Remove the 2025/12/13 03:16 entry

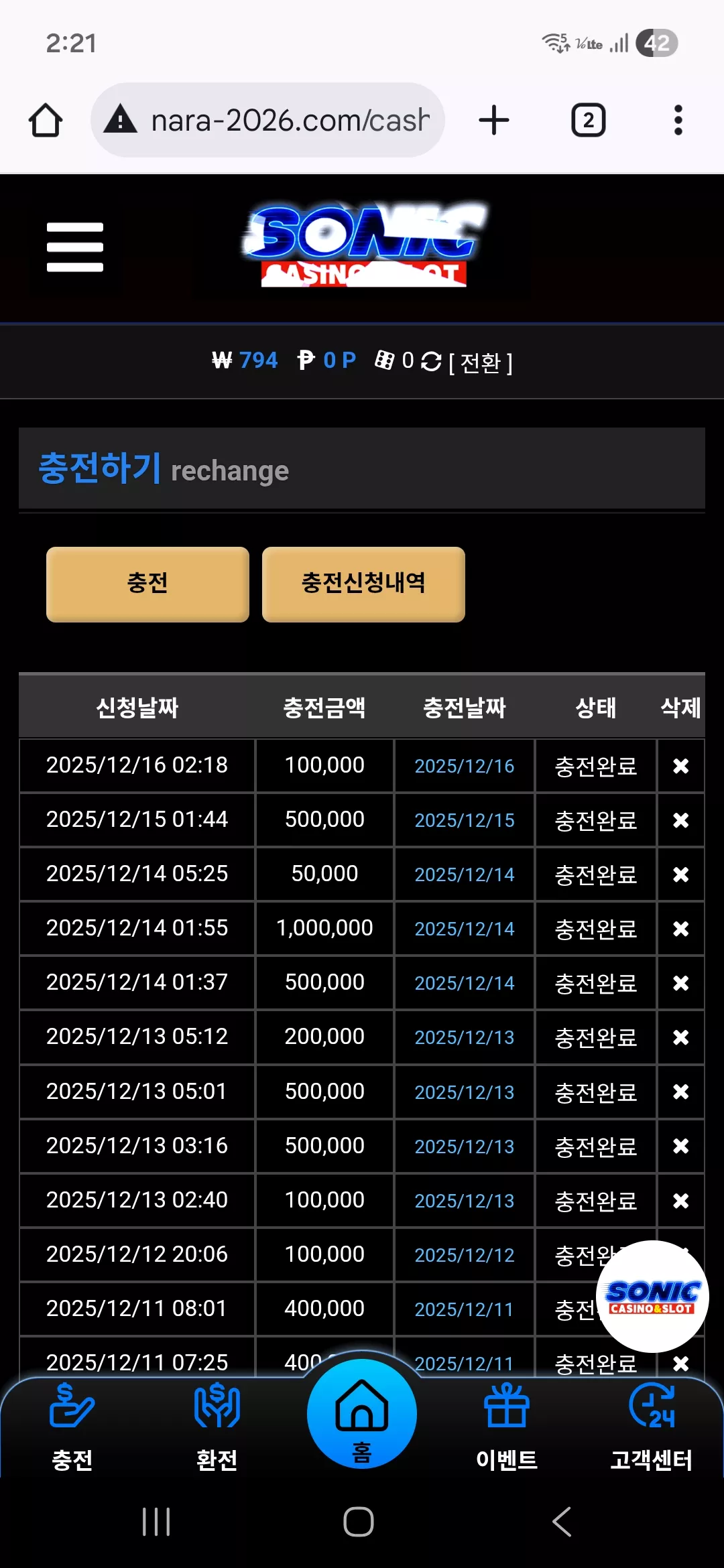point(680,1146)
